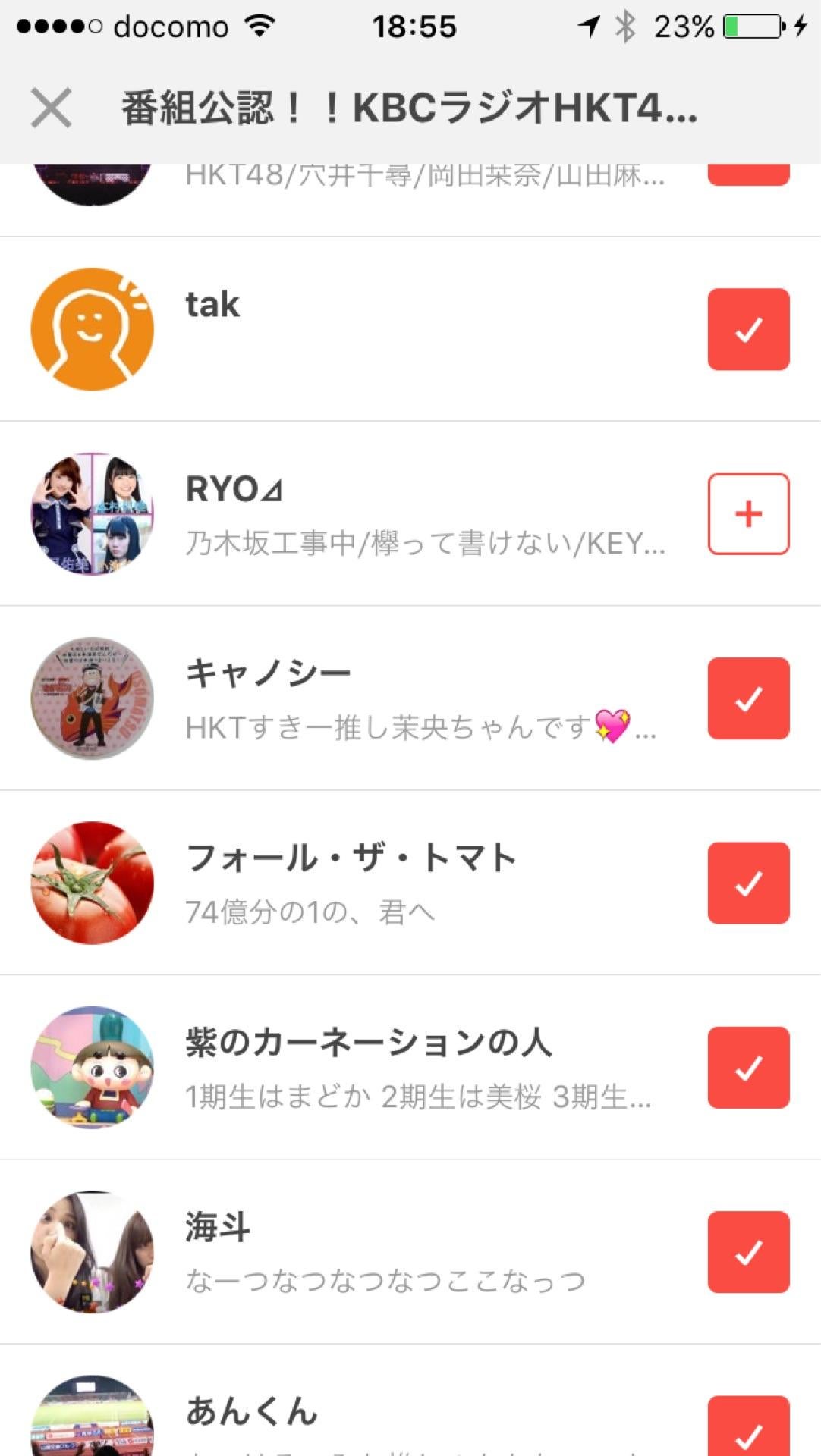Unfollow キャノシー via the check button
821x1456 pixels.
tap(748, 698)
